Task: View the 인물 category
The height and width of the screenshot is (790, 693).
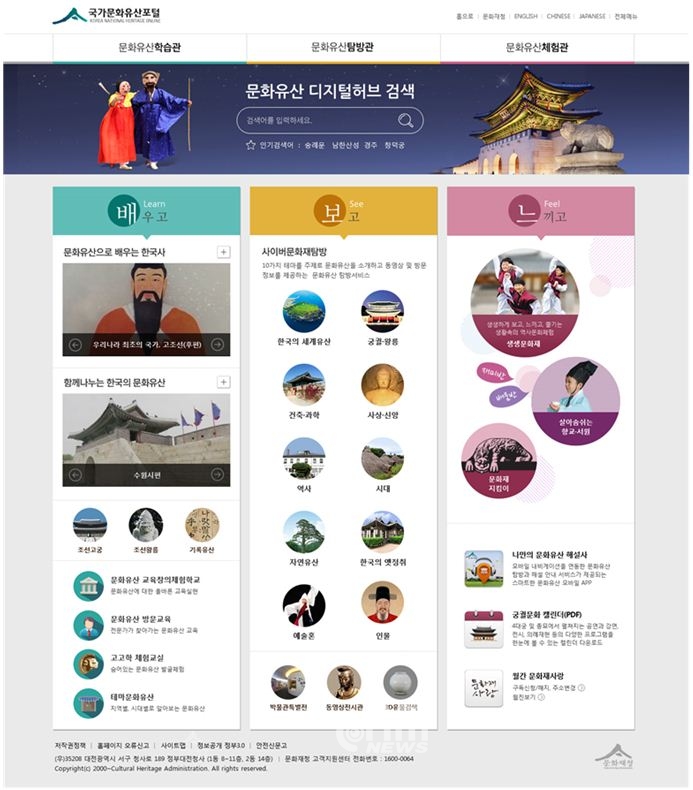Action: tap(382, 608)
